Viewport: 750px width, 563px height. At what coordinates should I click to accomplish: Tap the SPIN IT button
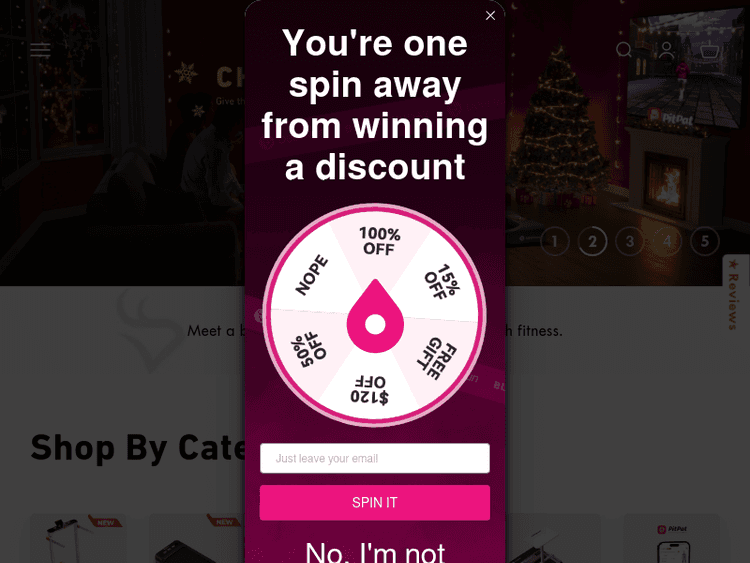pos(375,502)
